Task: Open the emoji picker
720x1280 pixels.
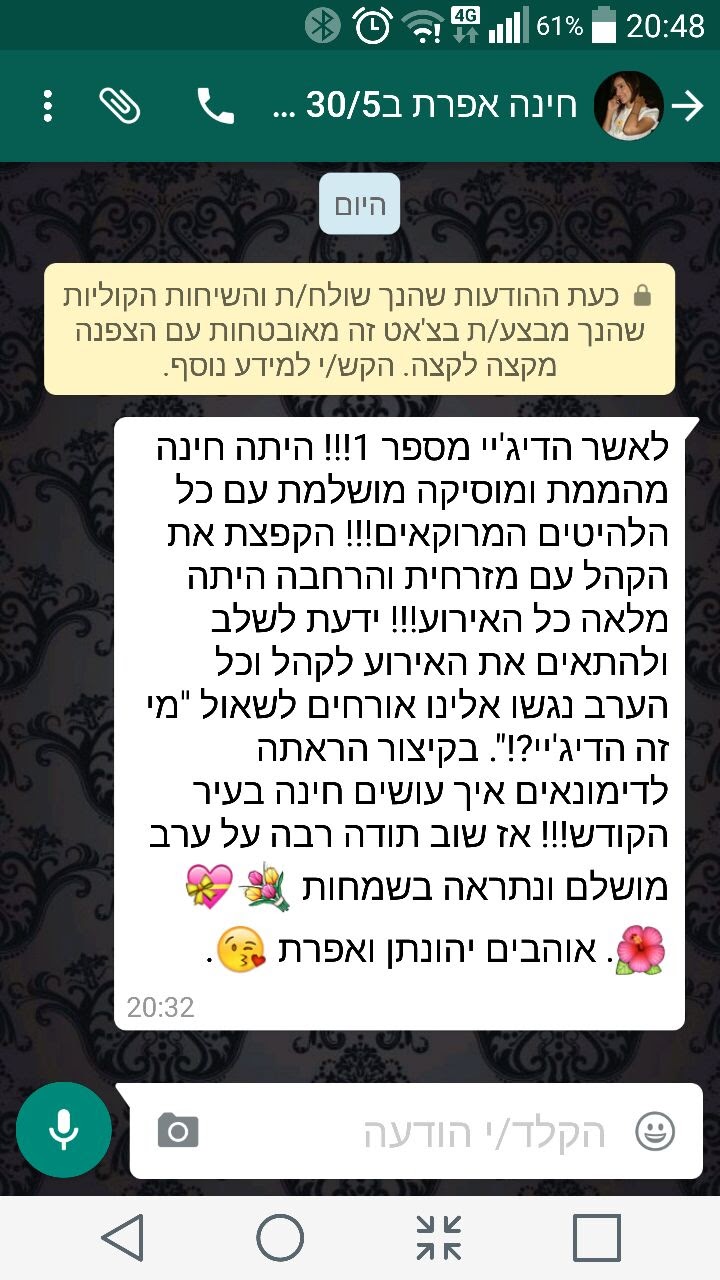Action: [655, 1132]
